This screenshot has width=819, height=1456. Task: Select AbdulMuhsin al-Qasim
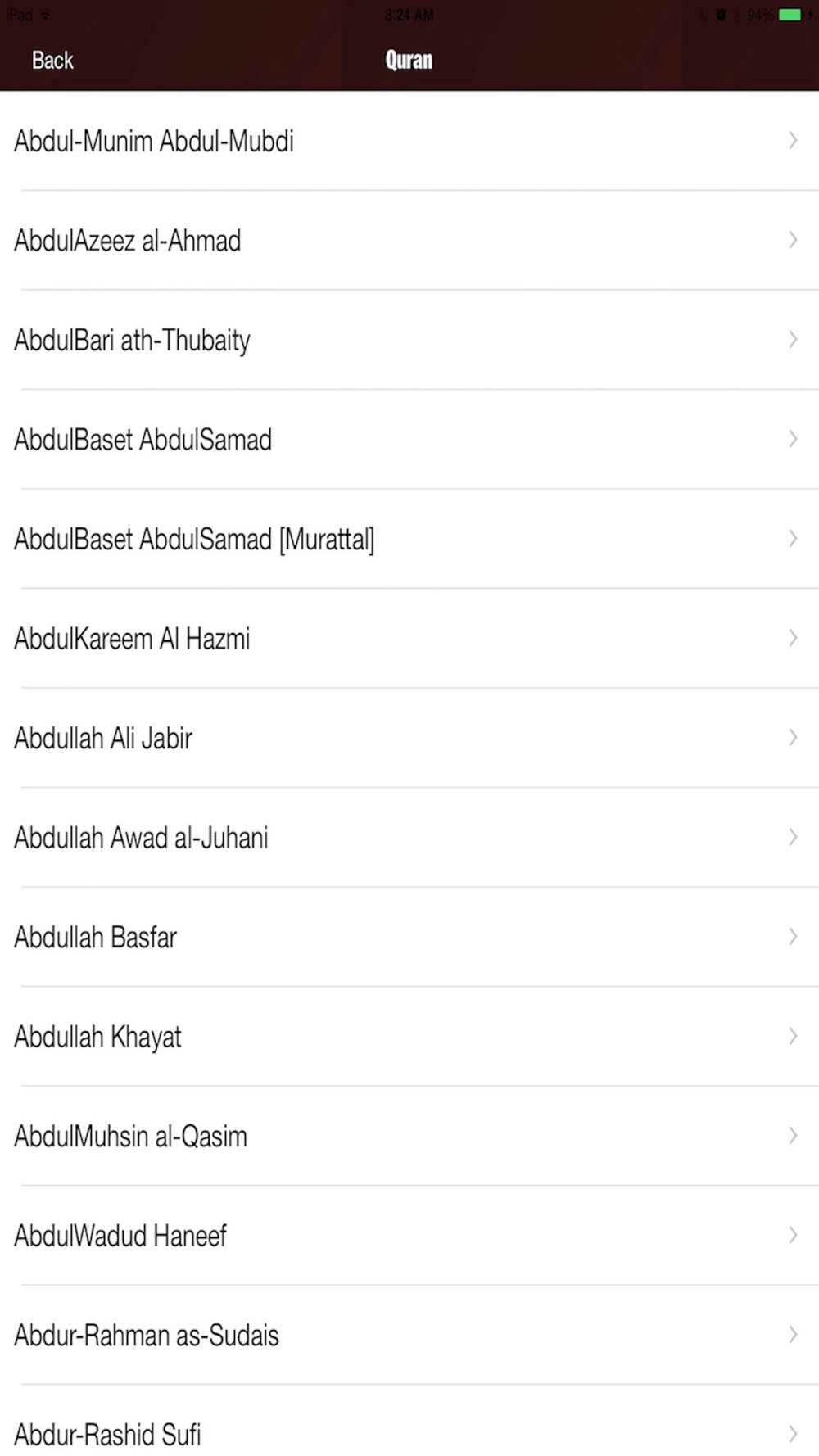click(x=409, y=1136)
